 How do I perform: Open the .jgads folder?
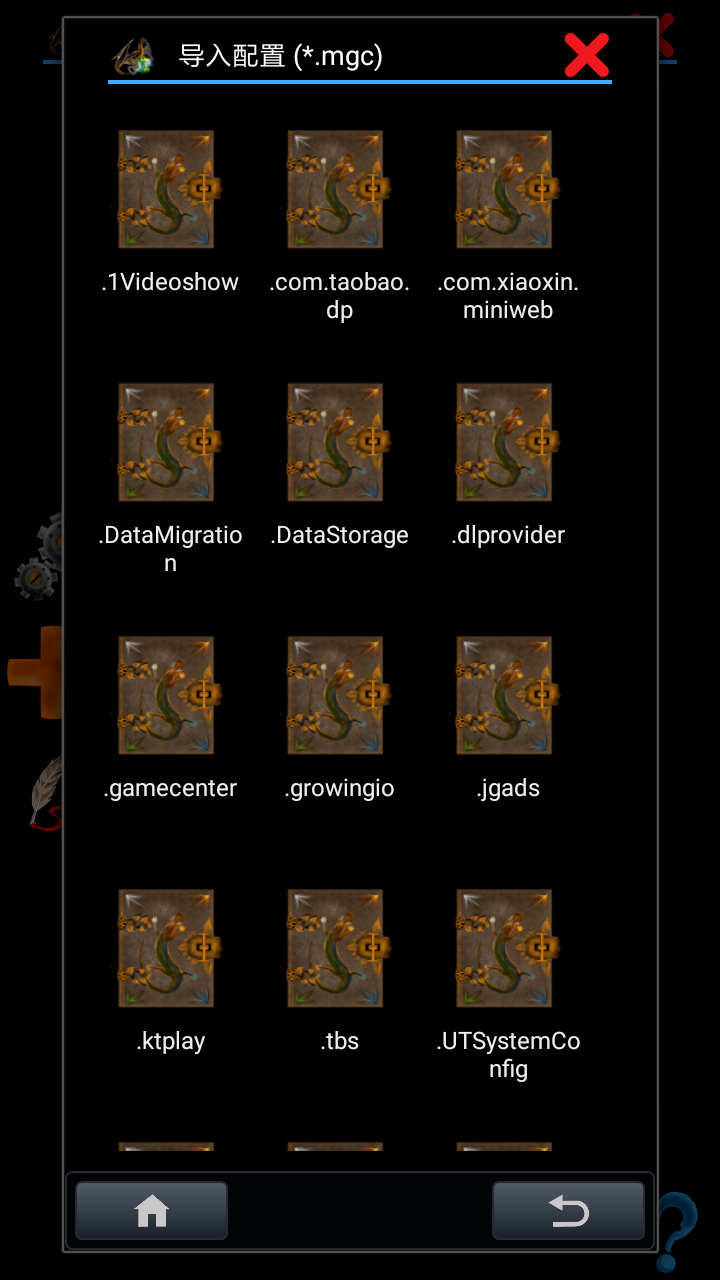[506, 696]
